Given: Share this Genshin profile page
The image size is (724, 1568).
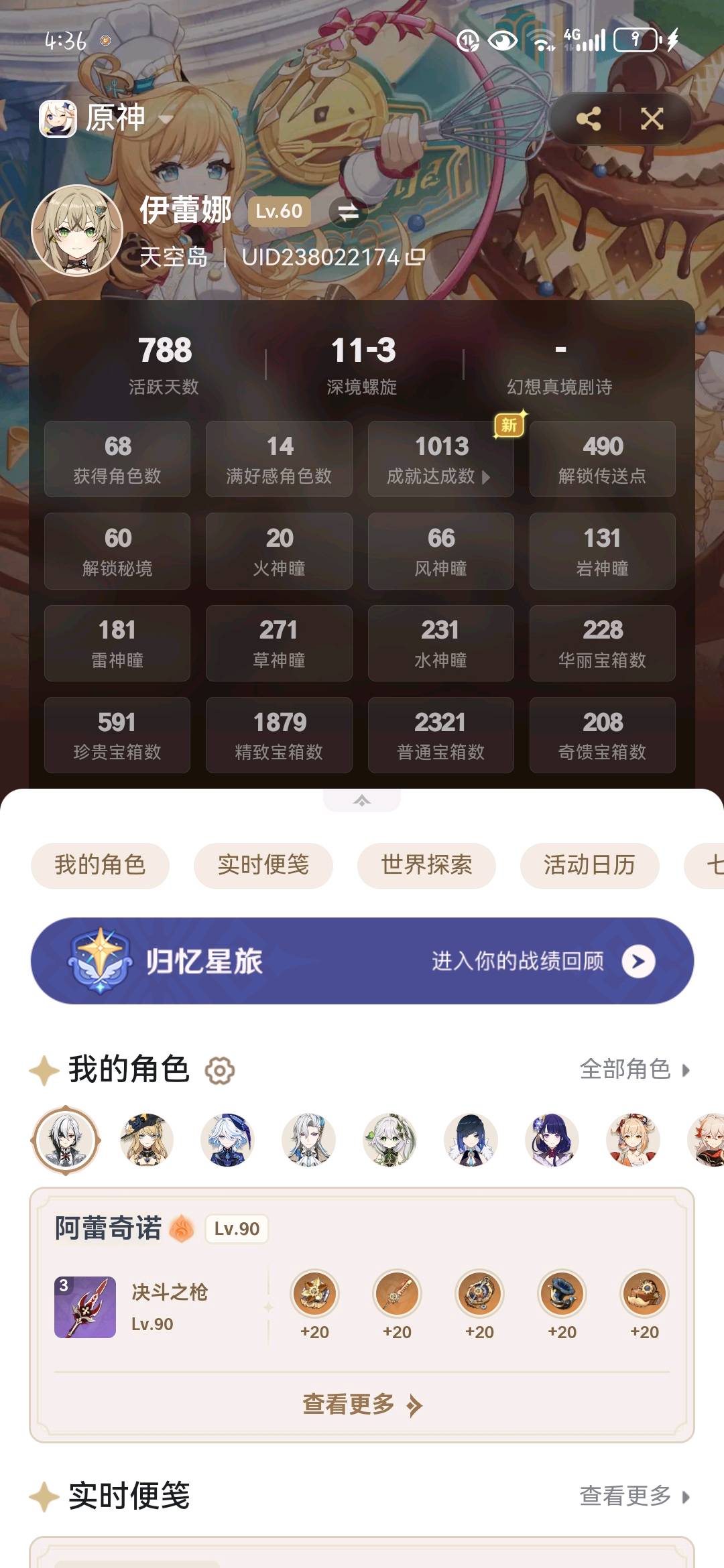Looking at the screenshot, I should 588,119.
